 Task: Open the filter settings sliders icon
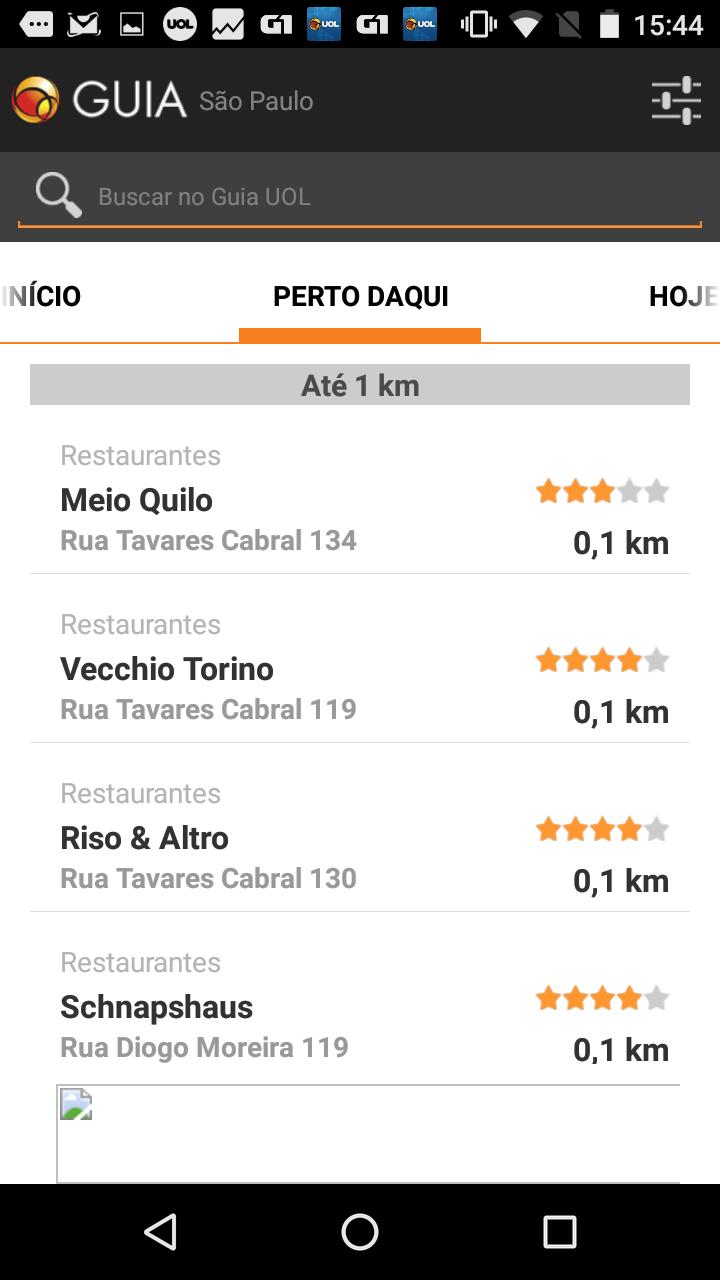point(676,100)
